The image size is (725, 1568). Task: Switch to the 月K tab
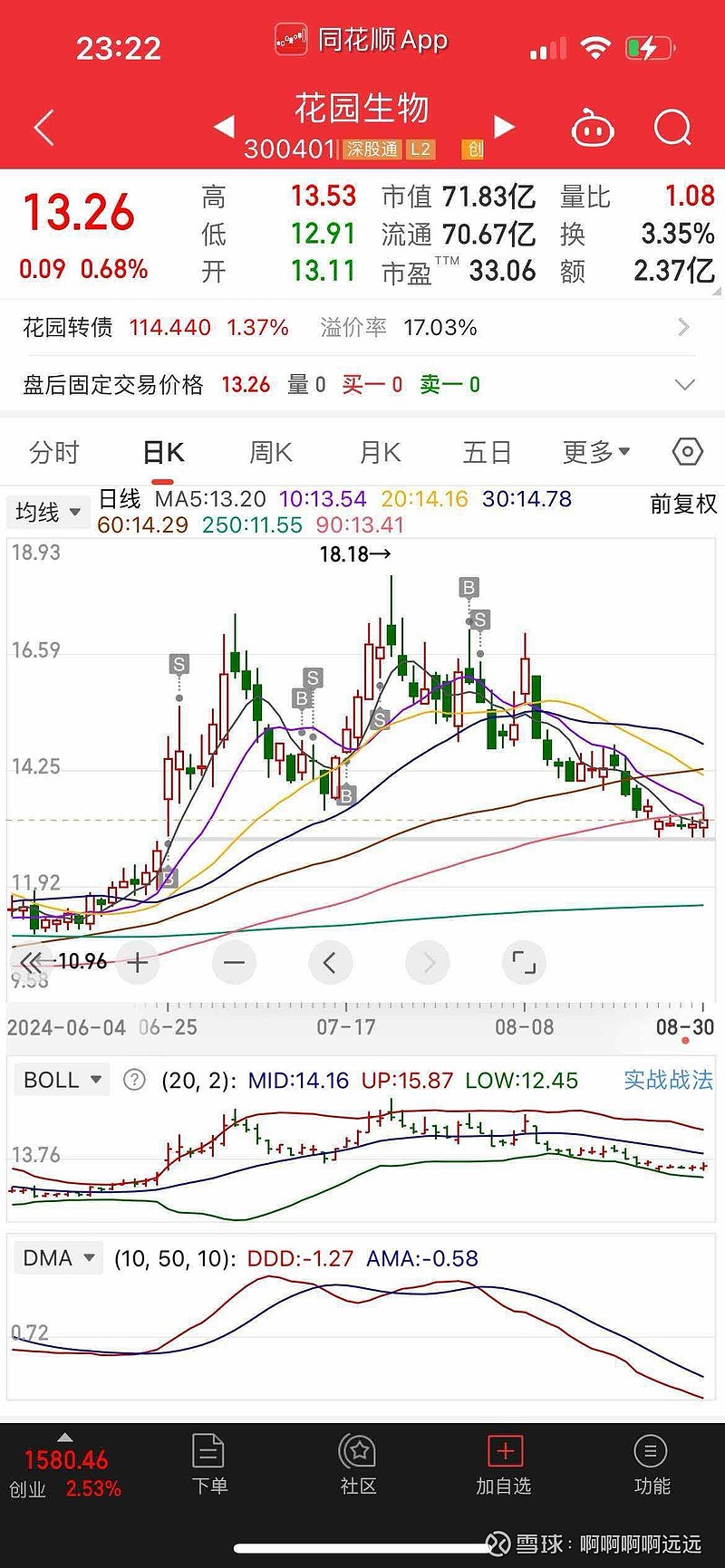(x=378, y=452)
